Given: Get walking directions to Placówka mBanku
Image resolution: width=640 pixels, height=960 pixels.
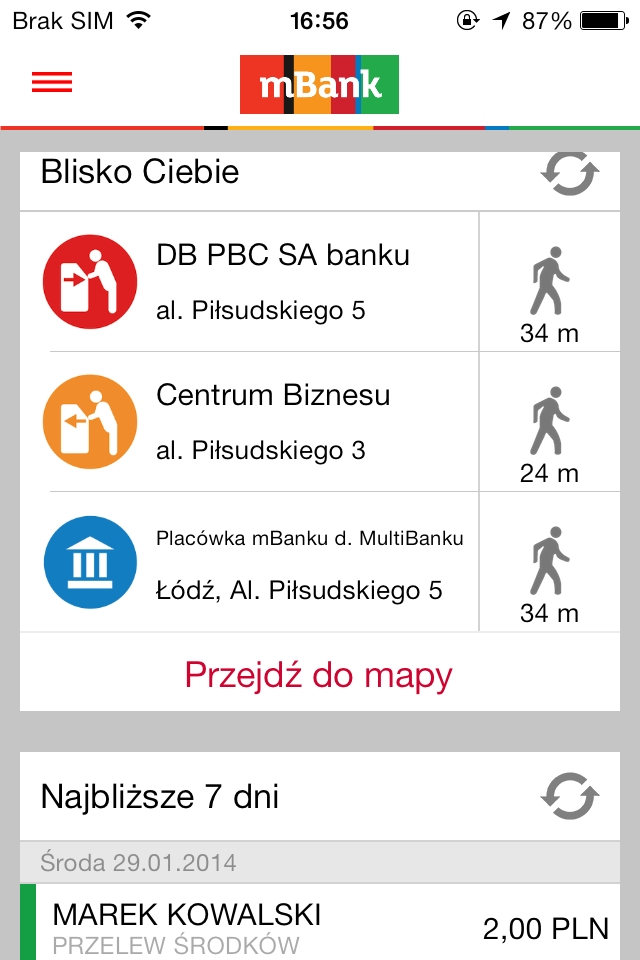Looking at the screenshot, I should (x=549, y=572).
